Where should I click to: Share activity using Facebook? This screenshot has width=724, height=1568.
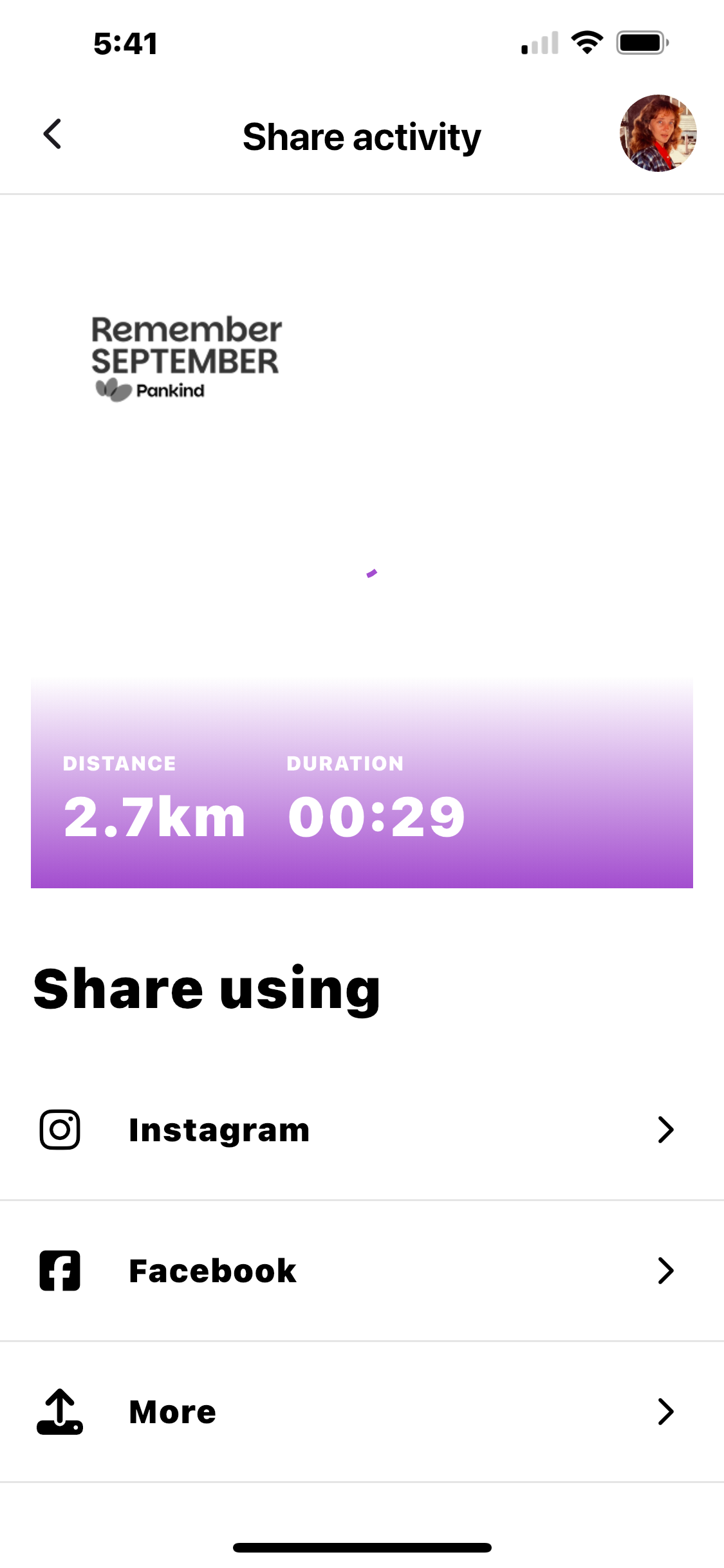click(x=361, y=1271)
